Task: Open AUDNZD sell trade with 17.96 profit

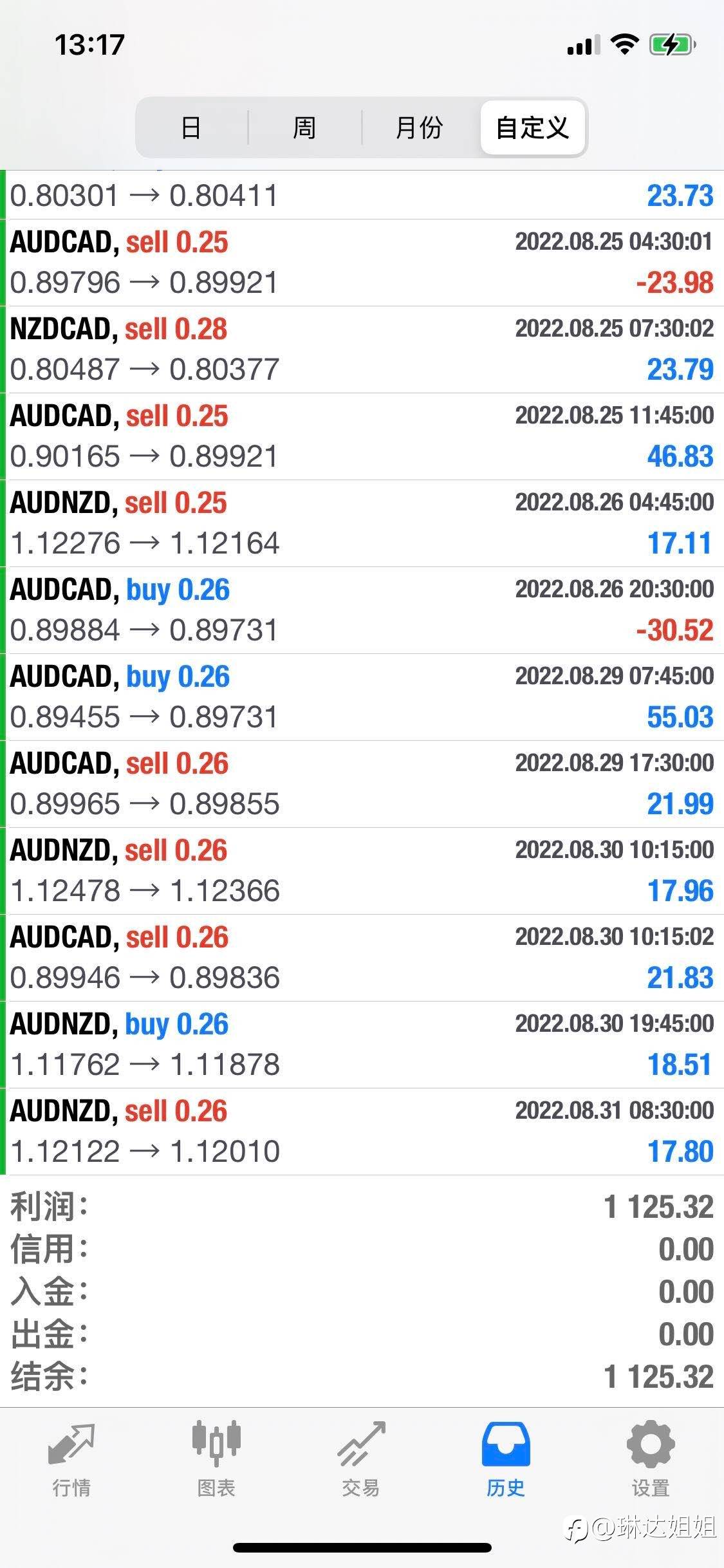Action: click(x=362, y=871)
